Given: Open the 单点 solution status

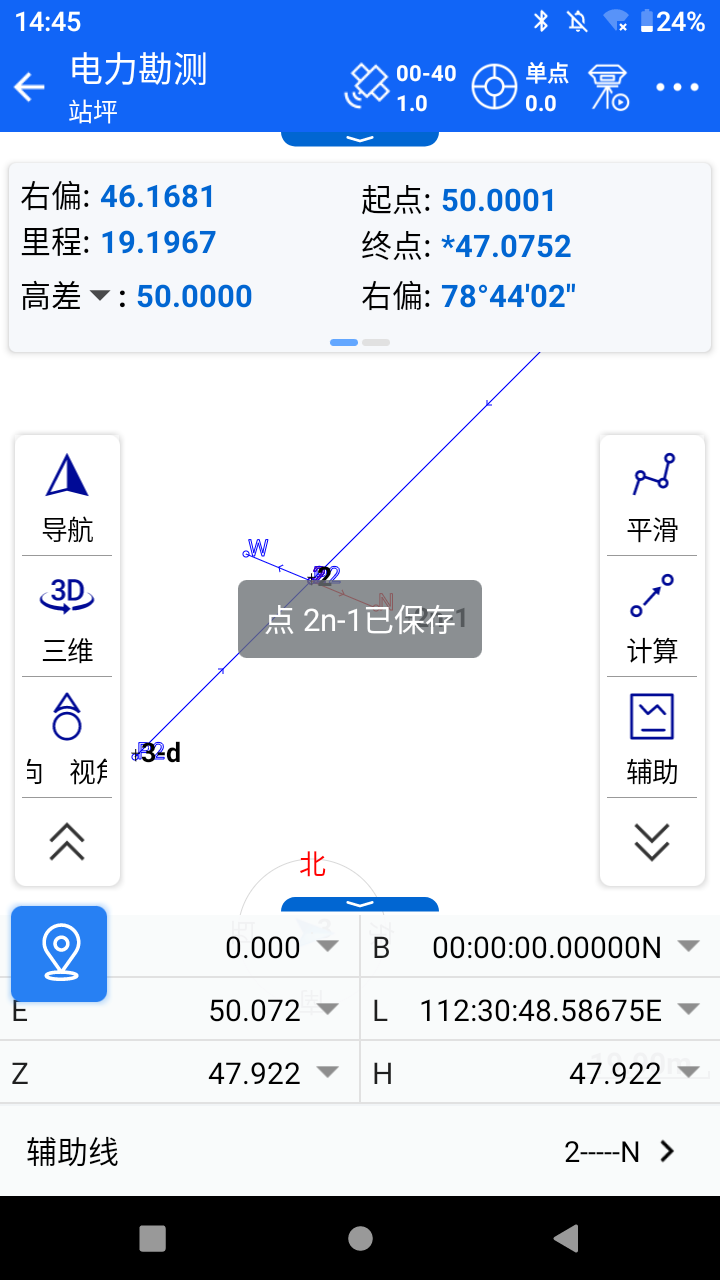Looking at the screenshot, I should (520, 88).
